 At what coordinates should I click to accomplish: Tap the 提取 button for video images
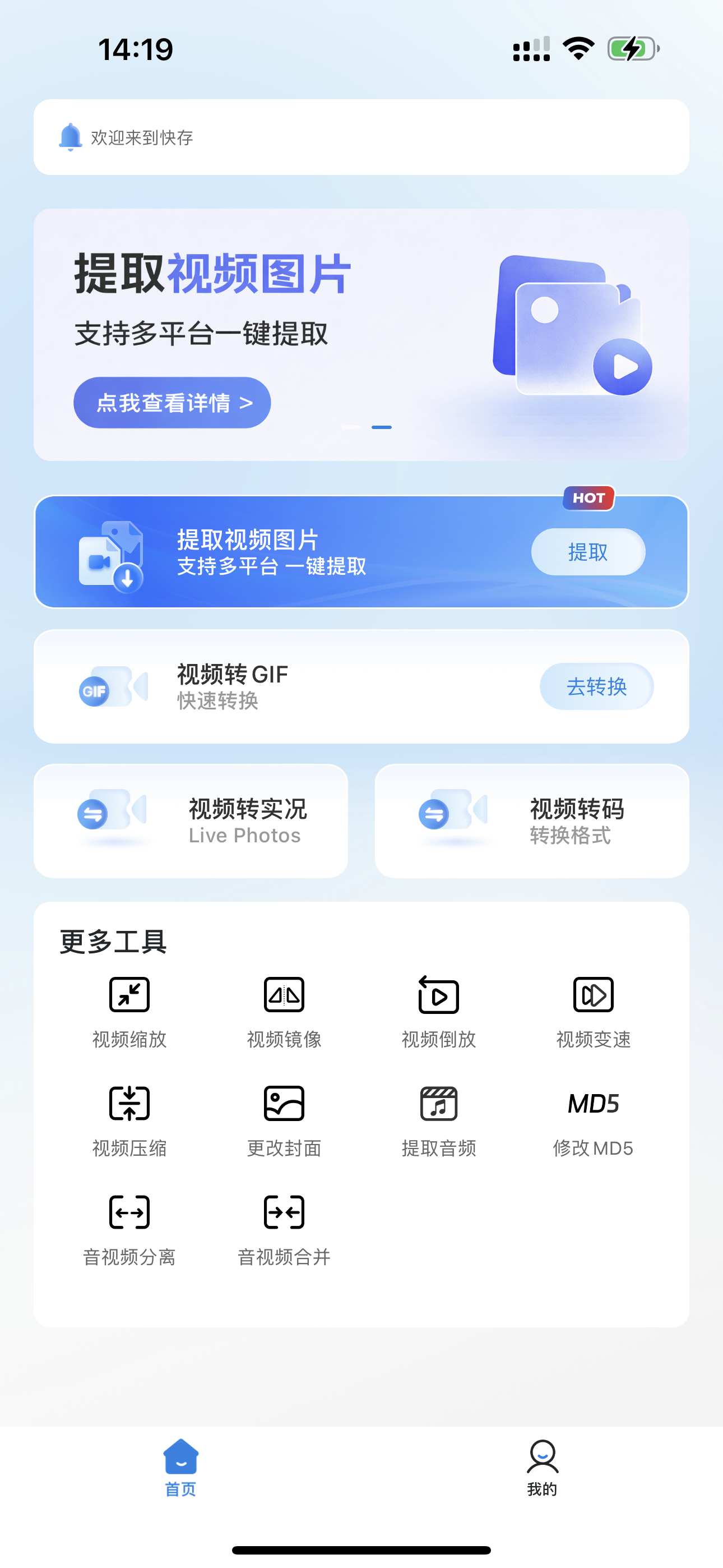[587, 551]
